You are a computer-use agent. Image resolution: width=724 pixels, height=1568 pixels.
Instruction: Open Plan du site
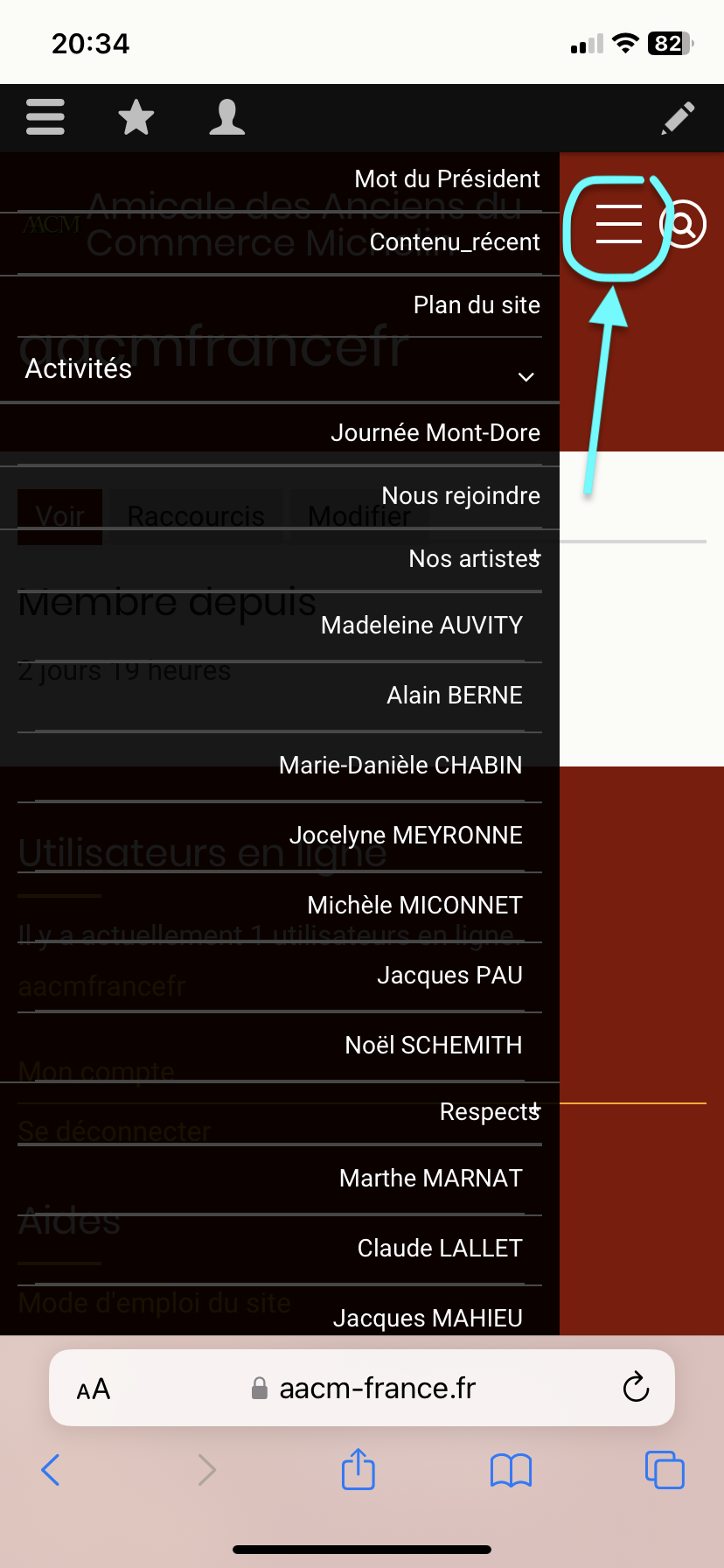coord(477,305)
